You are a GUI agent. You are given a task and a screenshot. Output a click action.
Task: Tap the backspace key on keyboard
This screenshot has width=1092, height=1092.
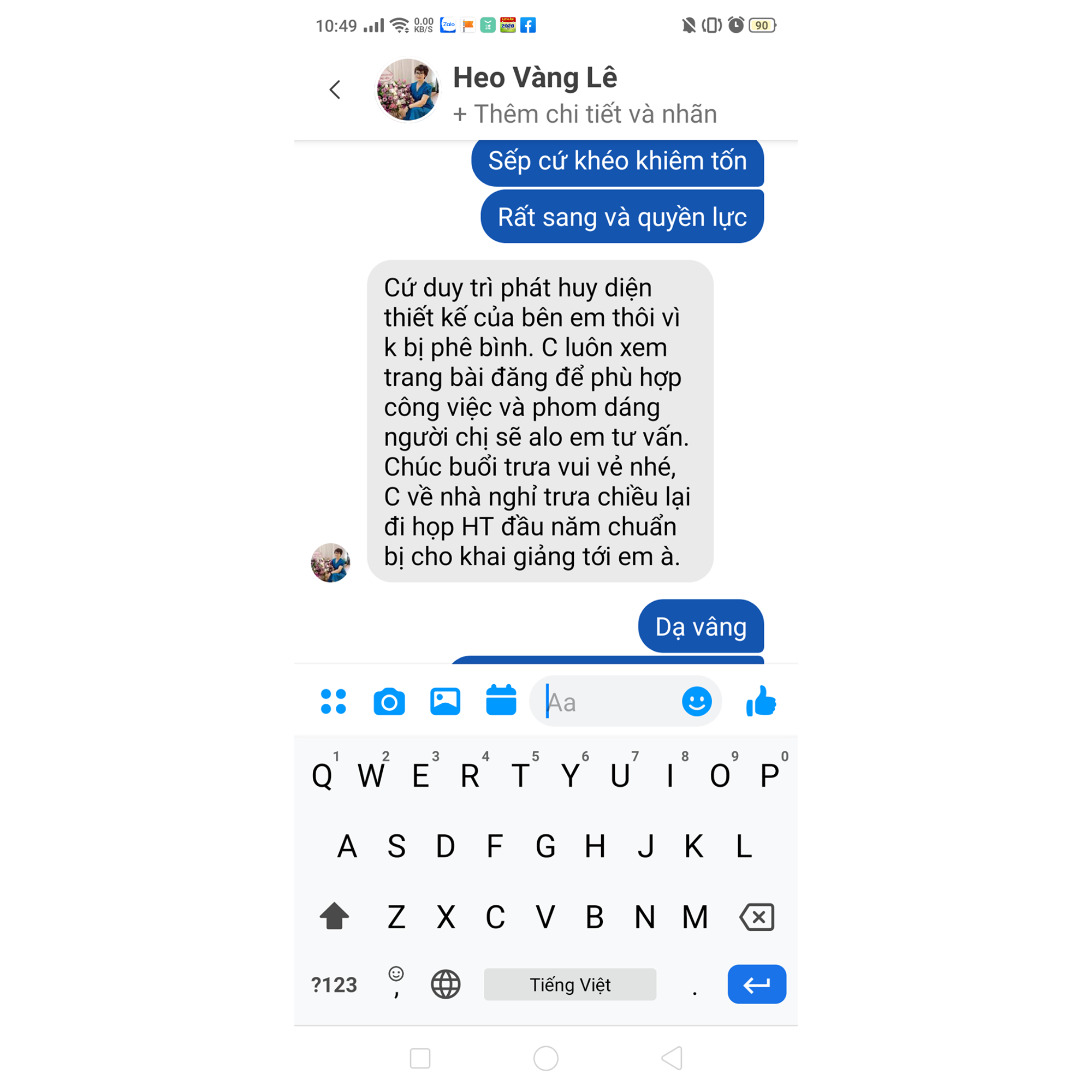[756, 917]
